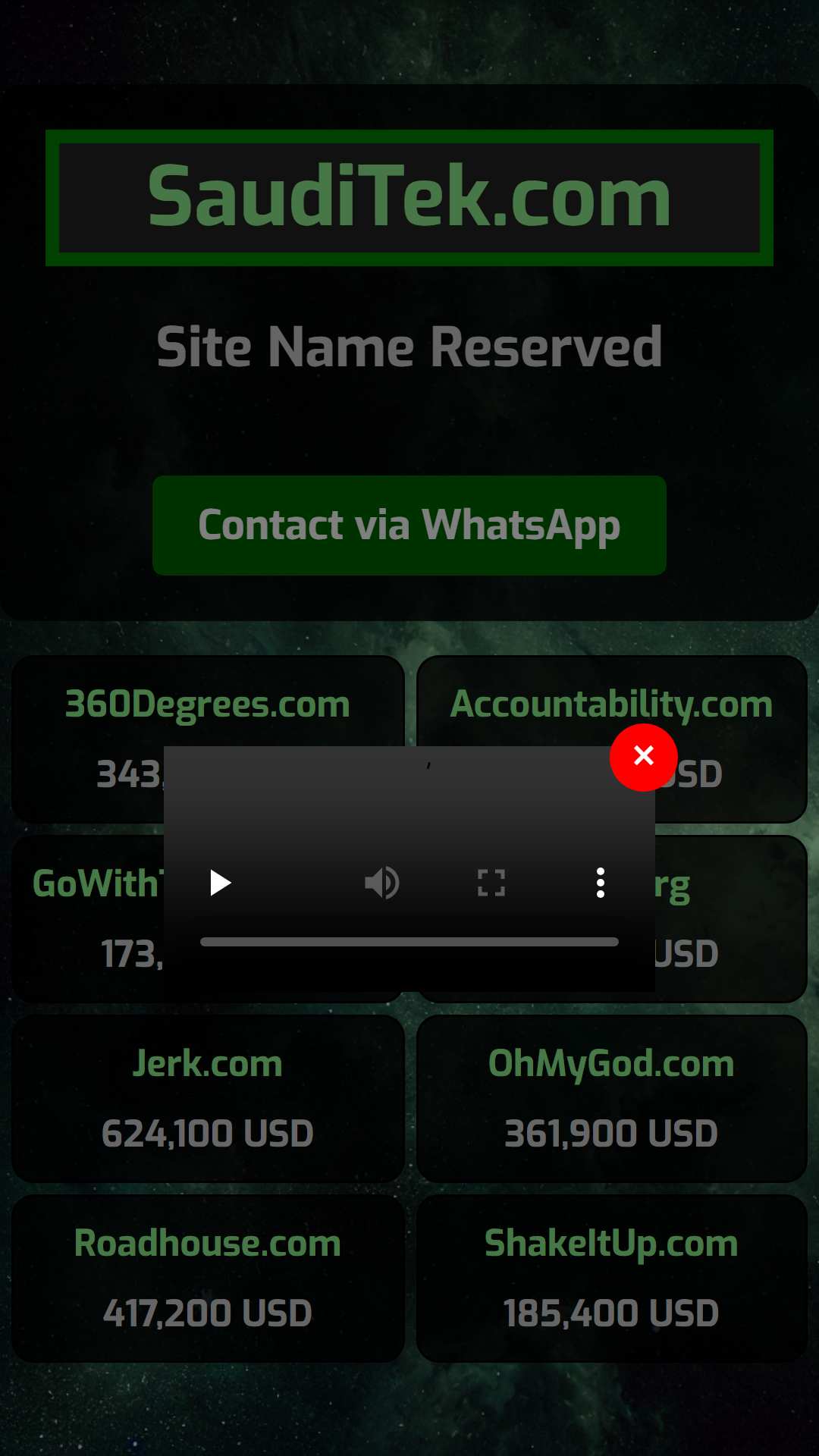
Task: Open the Accountability.com listing
Action: pyautogui.click(x=611, y=704)
